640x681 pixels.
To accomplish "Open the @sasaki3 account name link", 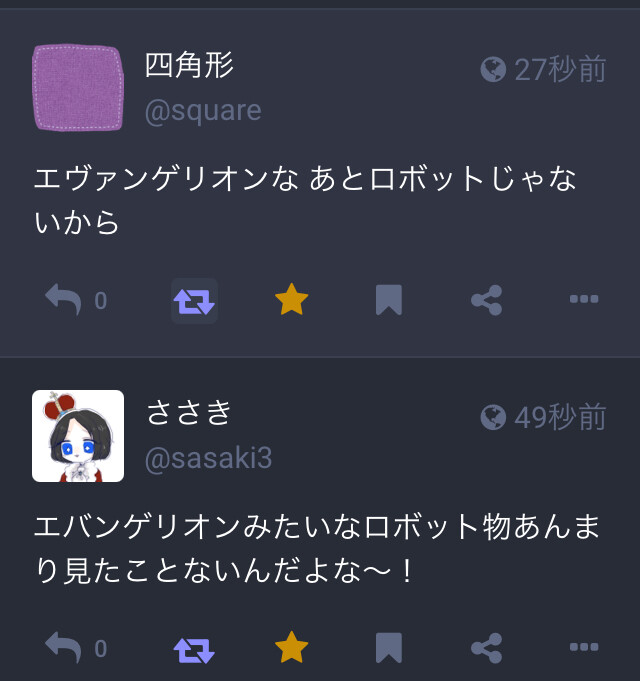I will [x=208, y=459].
